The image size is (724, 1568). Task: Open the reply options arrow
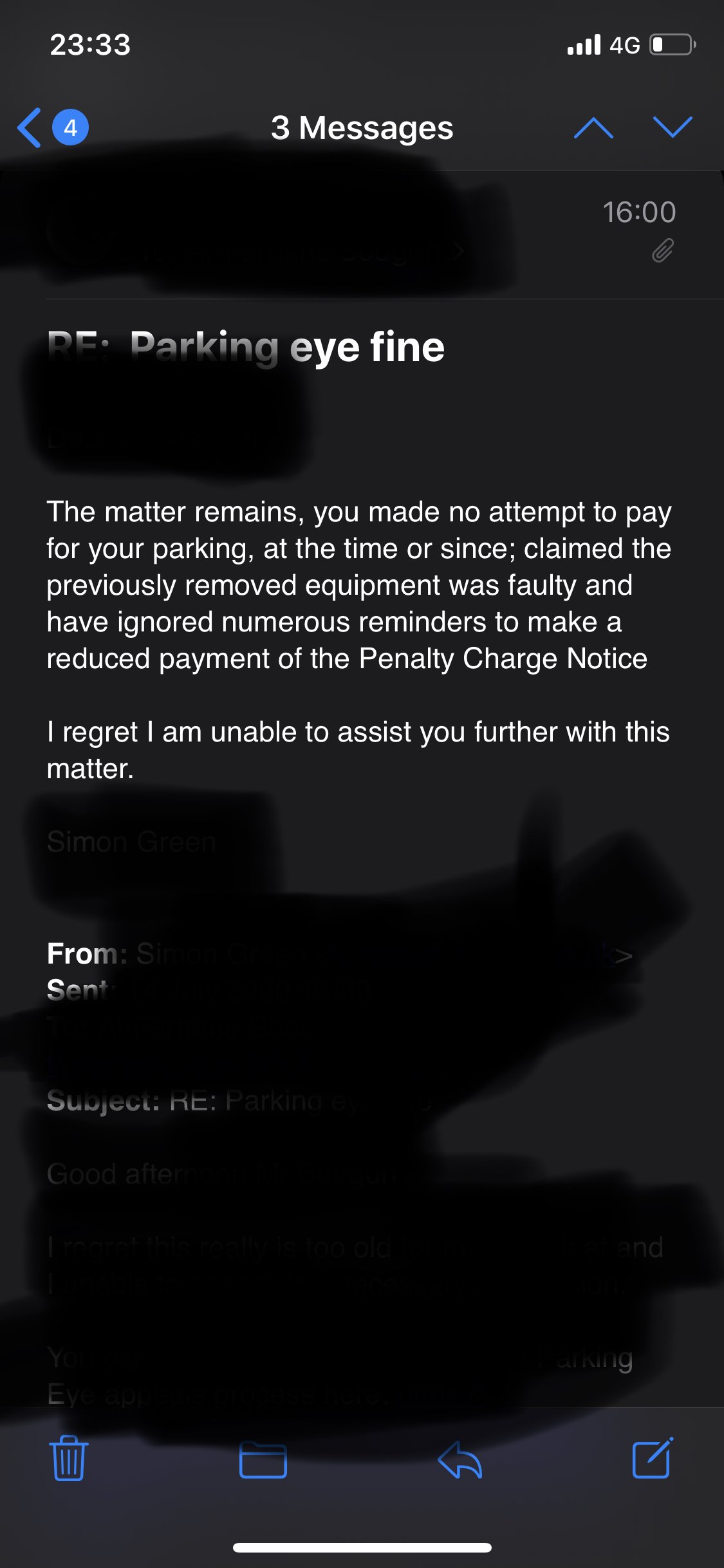459,1459
